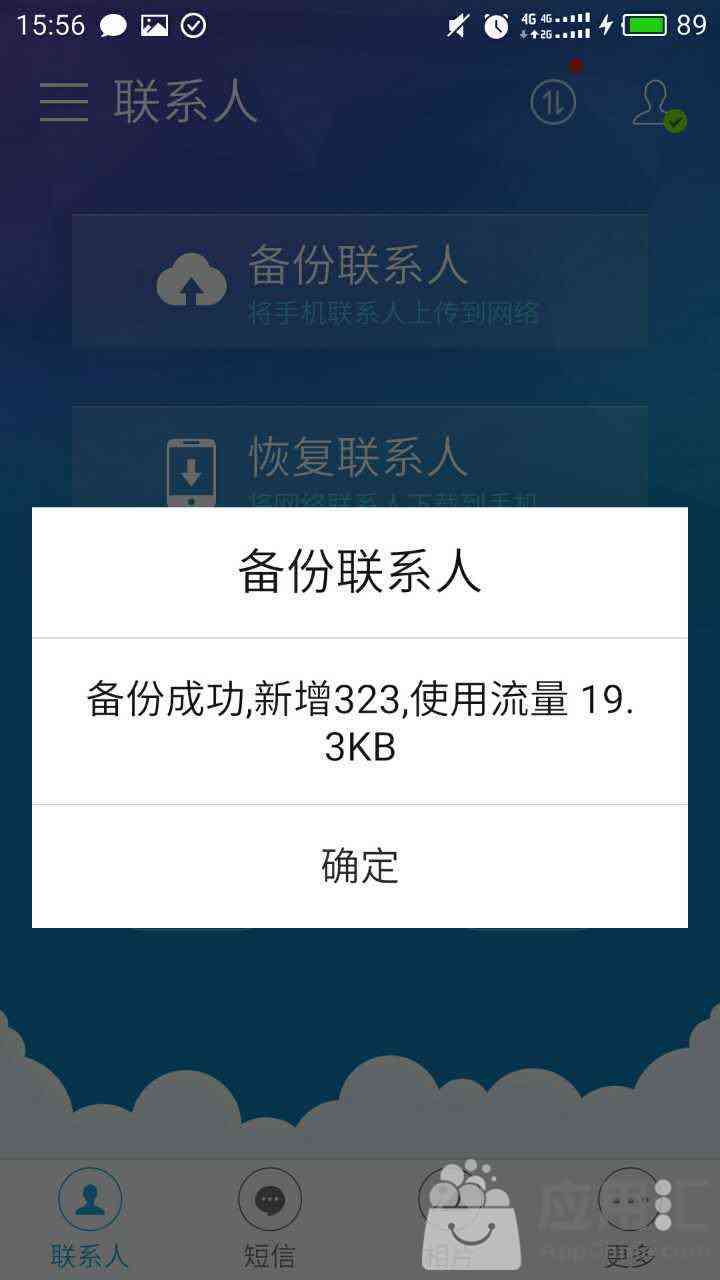Open the hamburger drawer menu
This screenshot has height=1280, width=720.
(64, 103)
